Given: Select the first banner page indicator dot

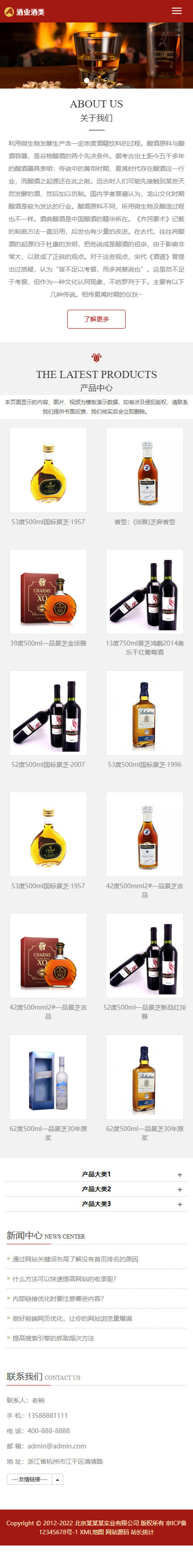Looking at the screenshot, I should (87, 80).
